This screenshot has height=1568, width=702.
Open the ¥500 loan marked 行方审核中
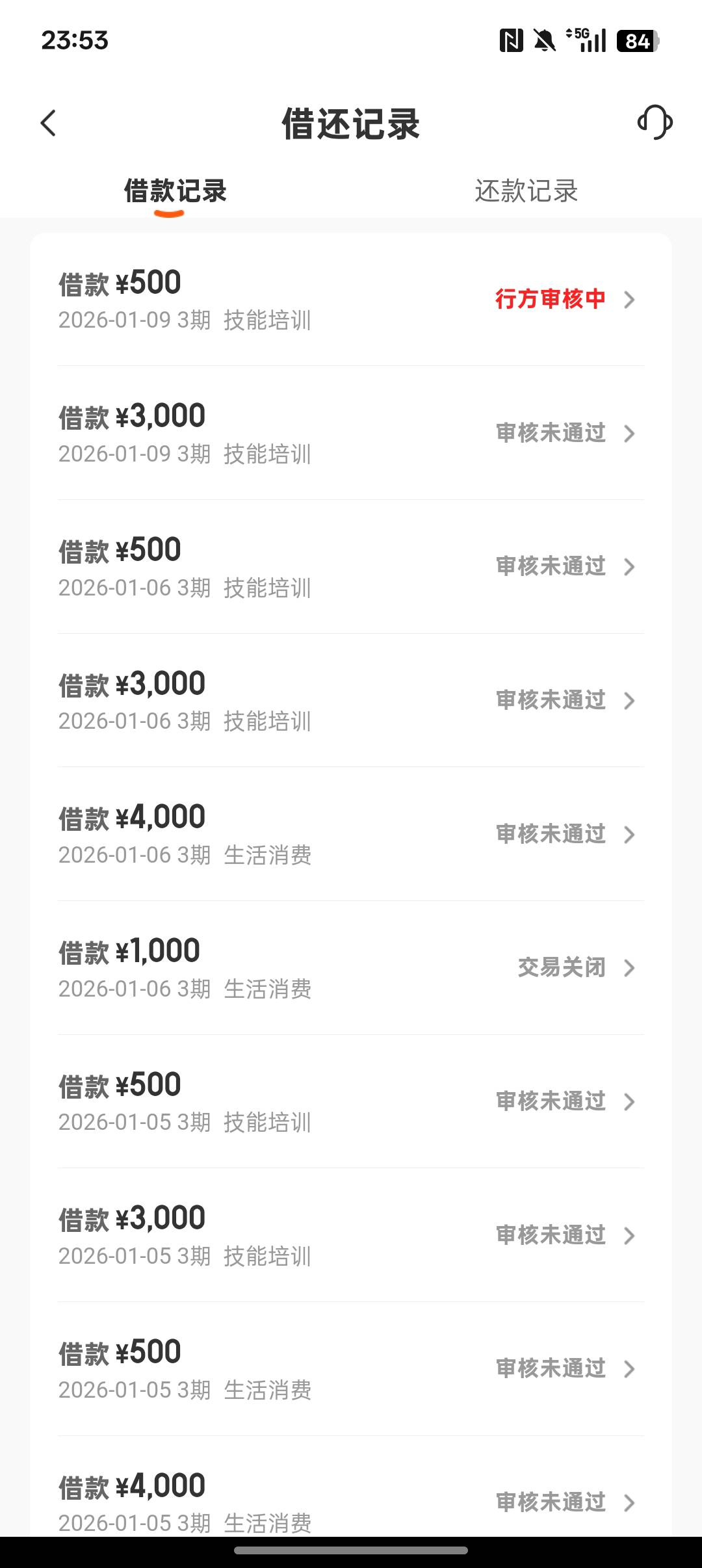[x=351, y=300]
